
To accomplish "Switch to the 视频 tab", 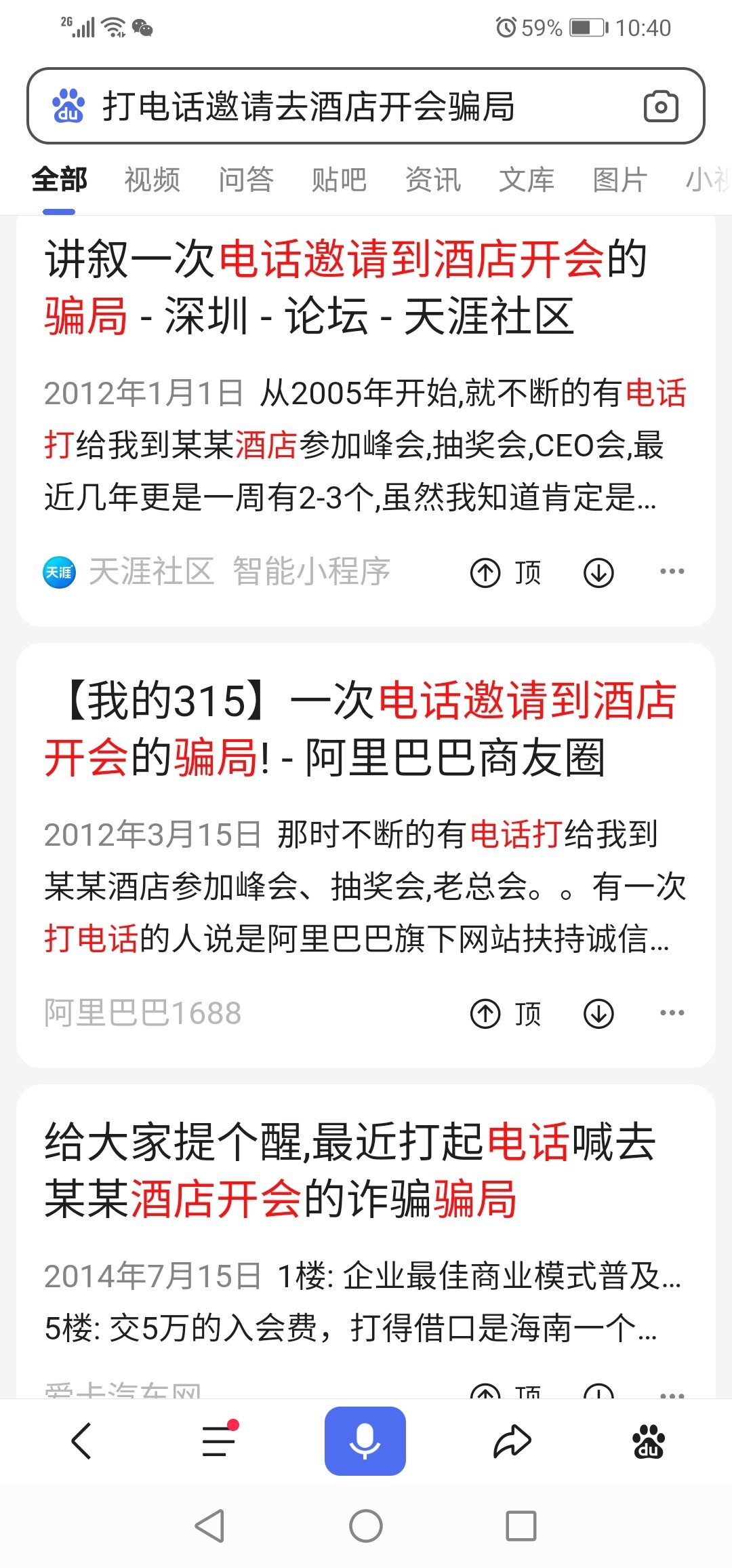I will pyautogui.click(x=152, y=180).
